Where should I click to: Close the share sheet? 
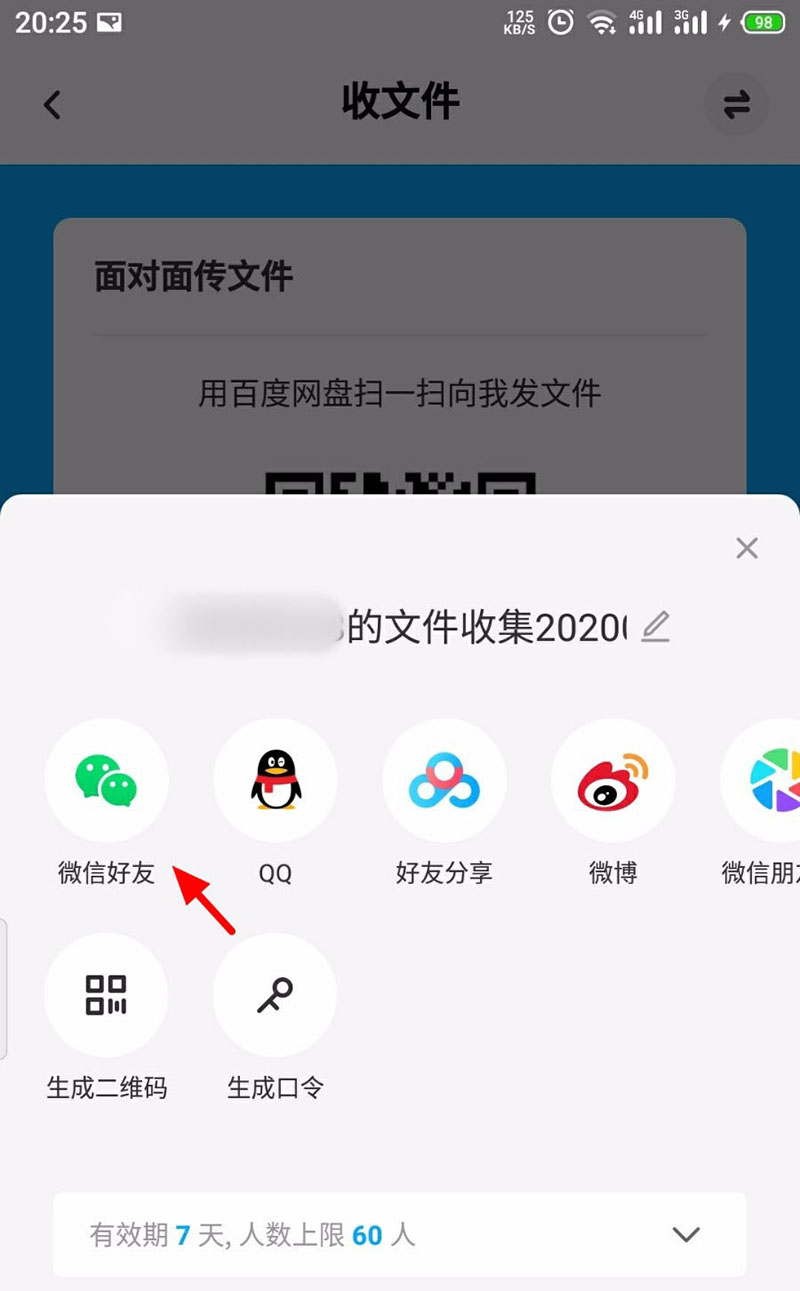point(746,548)
